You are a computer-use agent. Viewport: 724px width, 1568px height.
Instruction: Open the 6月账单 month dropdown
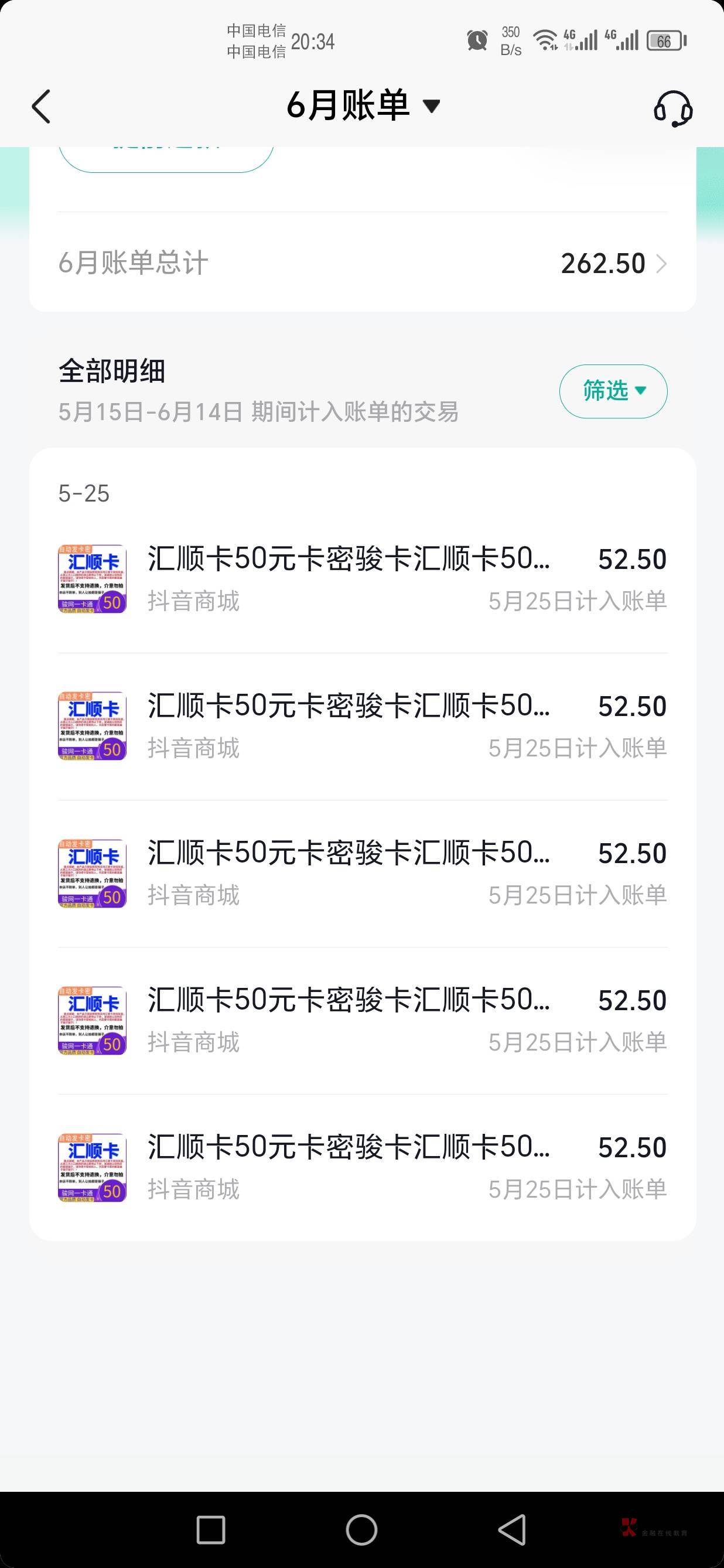(363, 105)
